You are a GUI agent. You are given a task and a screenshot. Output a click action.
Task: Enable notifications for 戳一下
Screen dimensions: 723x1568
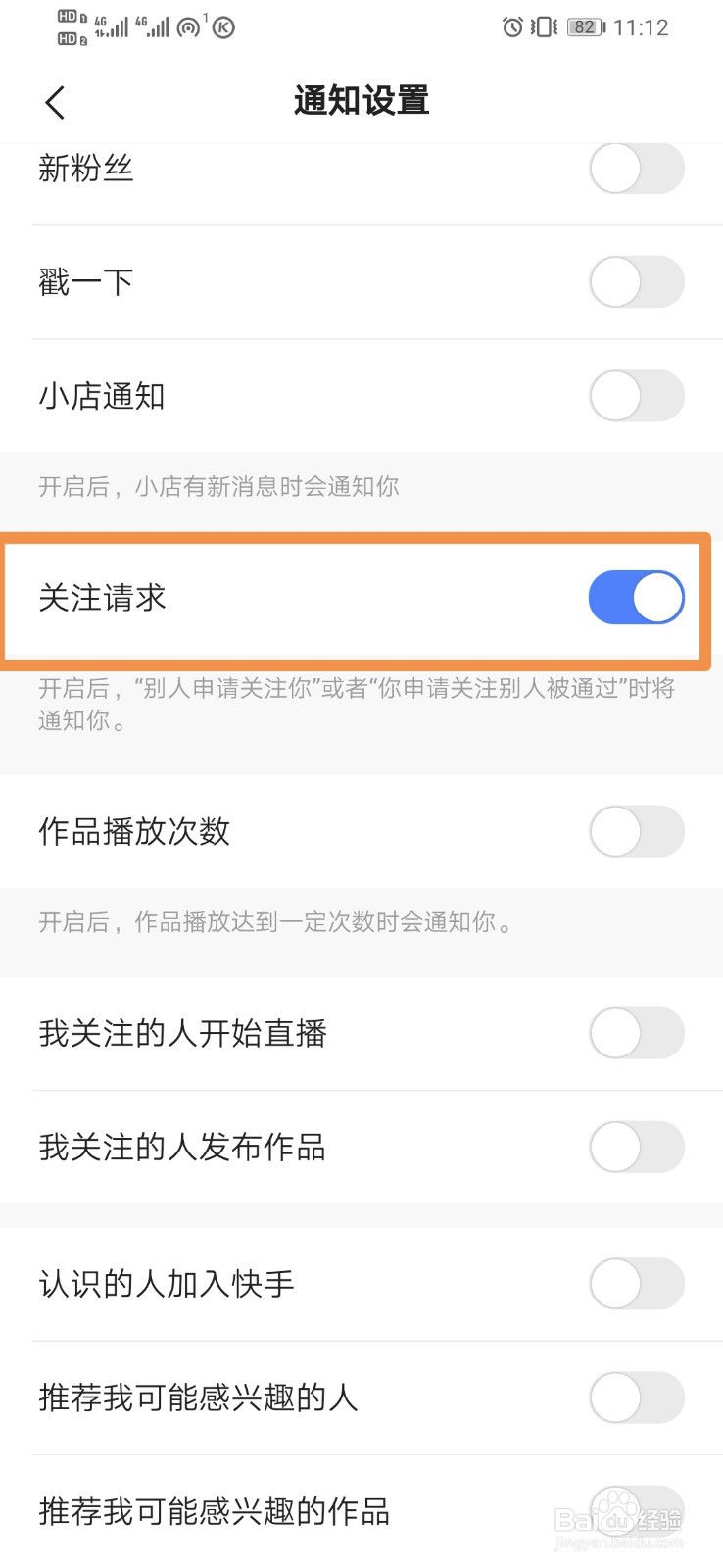(x=635, y=282)
